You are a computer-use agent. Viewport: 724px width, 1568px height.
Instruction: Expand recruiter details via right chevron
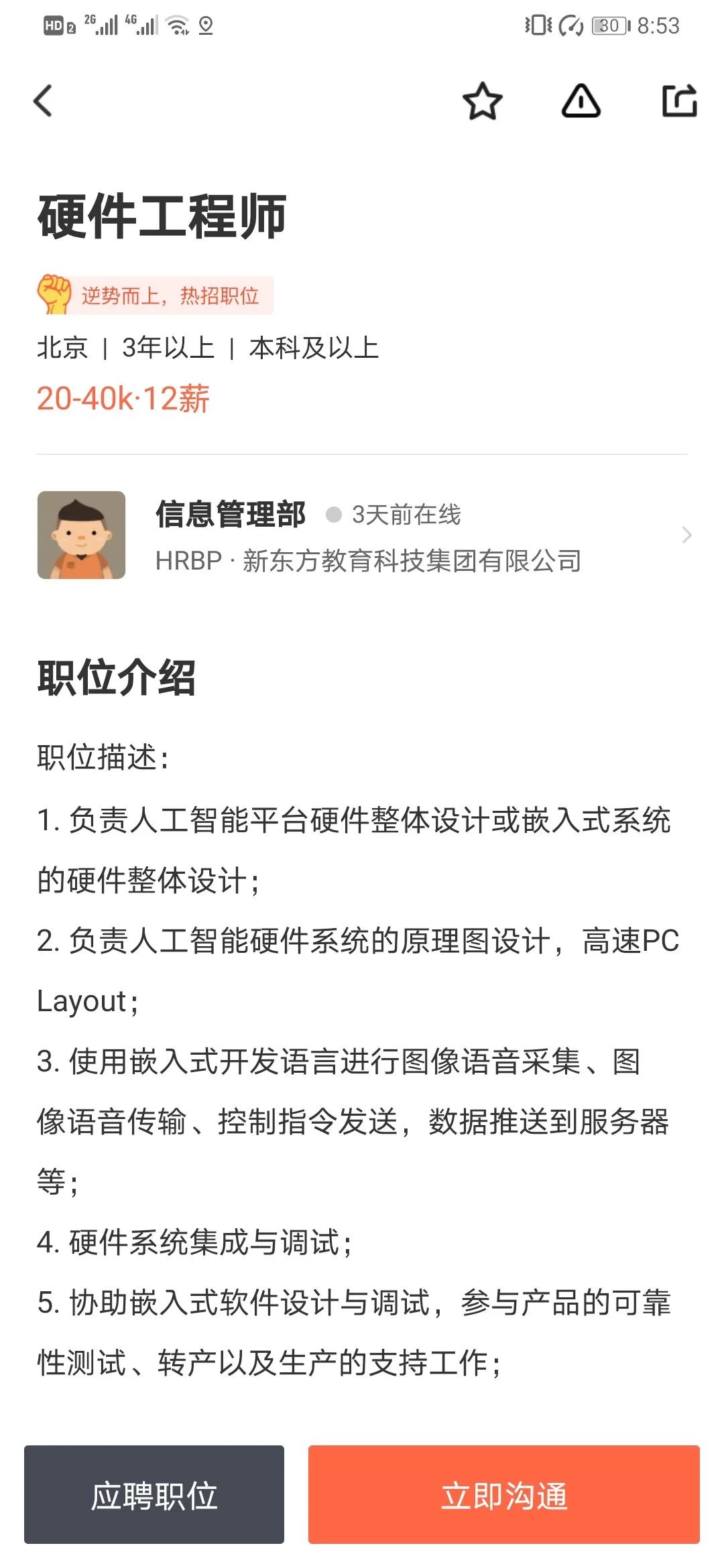pyautogui.click(x=685, y=535)
